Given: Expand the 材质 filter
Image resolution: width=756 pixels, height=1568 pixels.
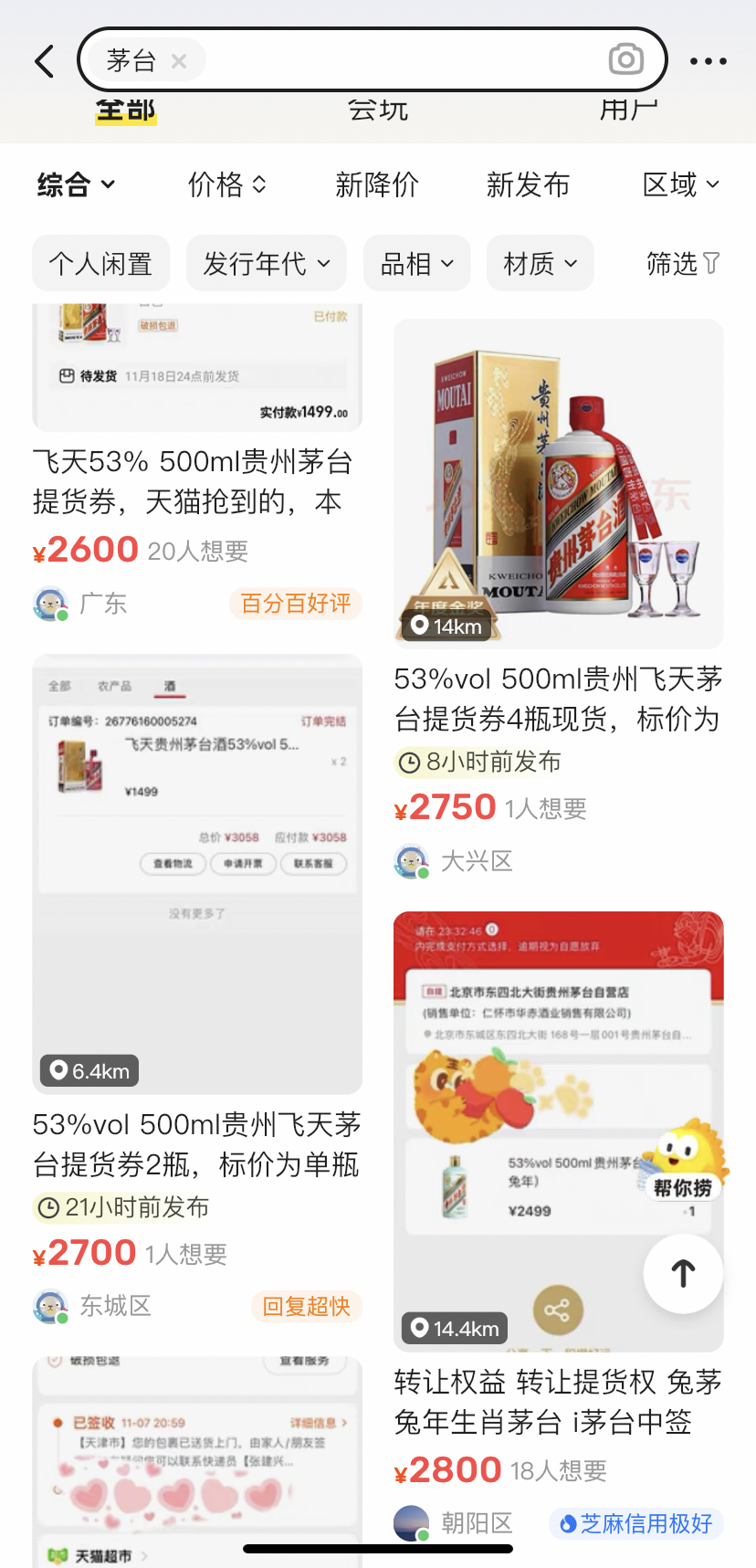Looking at the screenshot, I should pos(540,264).
